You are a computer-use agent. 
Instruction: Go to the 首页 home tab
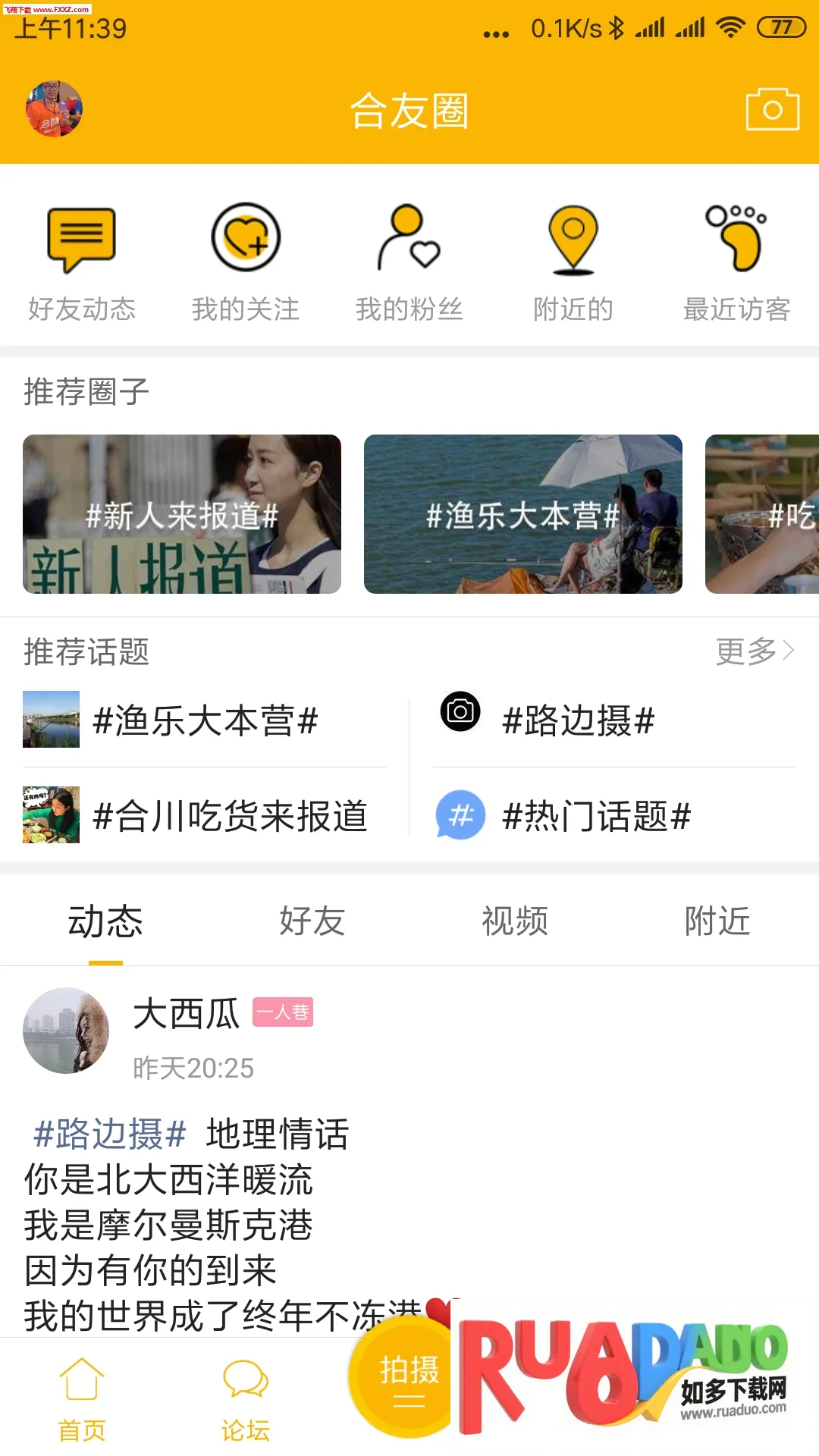click(82, 1399)
